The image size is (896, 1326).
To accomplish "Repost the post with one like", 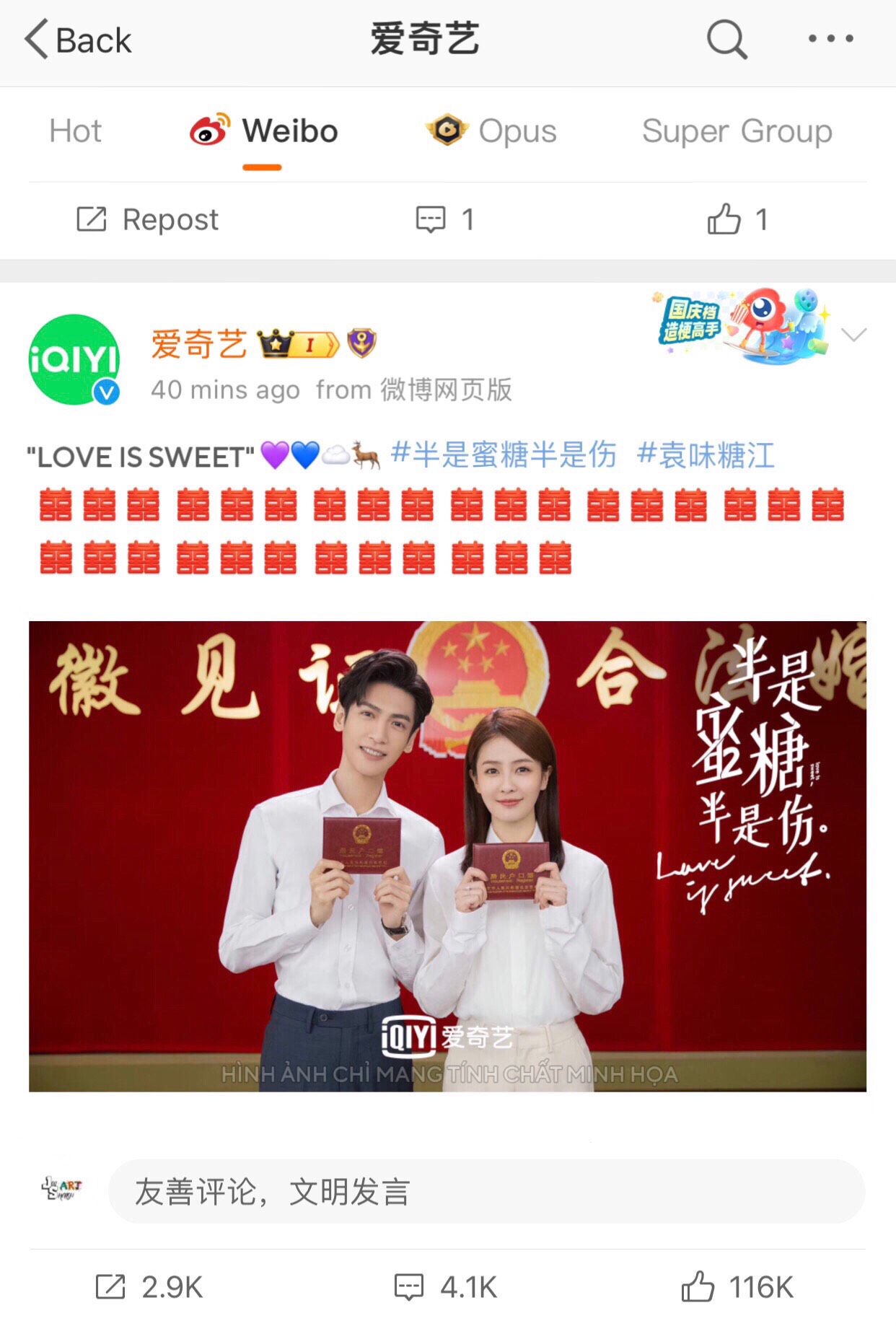I will pyautogui.click(x=148, y=219).
